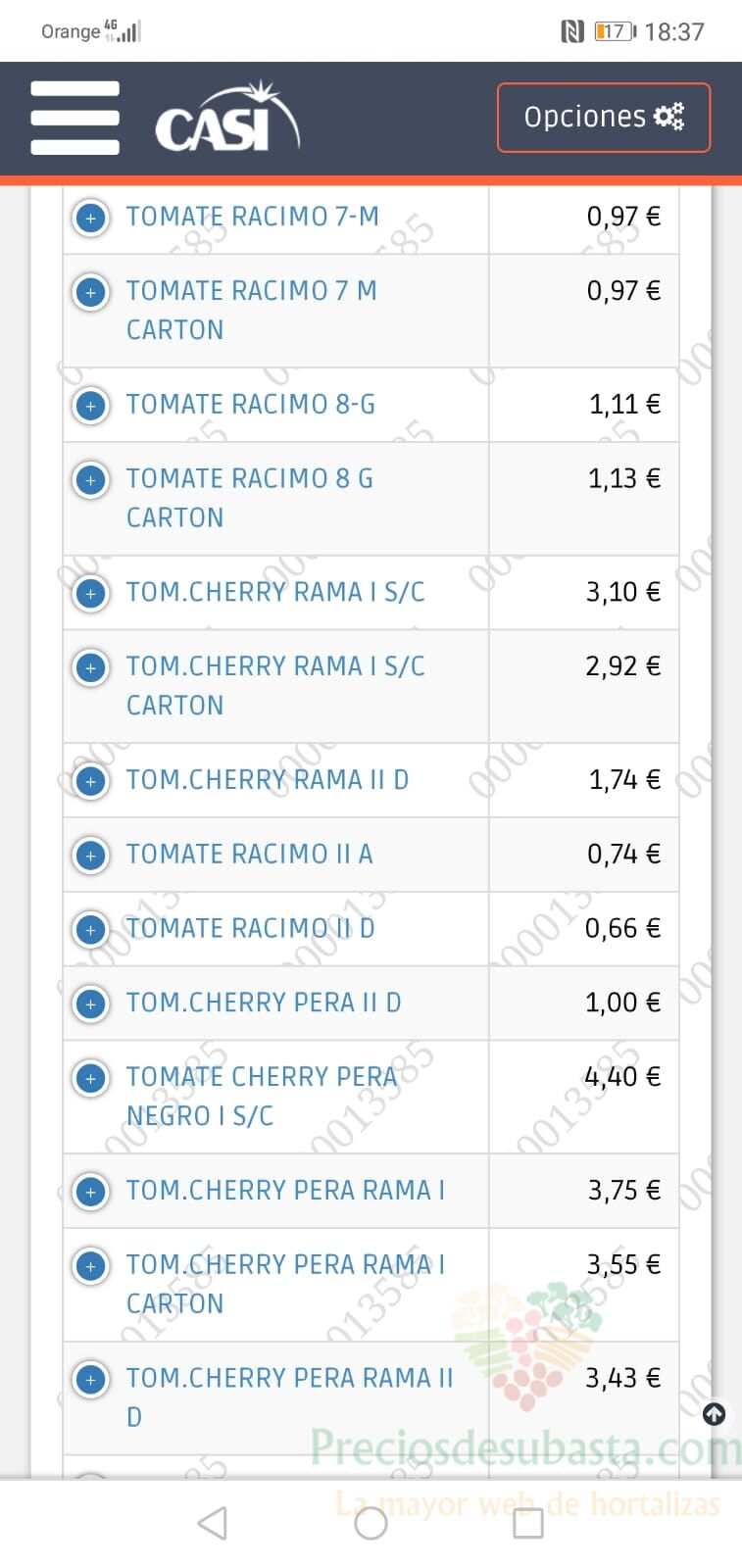Expand the TOMATE RACIMO 8-G row

pos(91,406)
